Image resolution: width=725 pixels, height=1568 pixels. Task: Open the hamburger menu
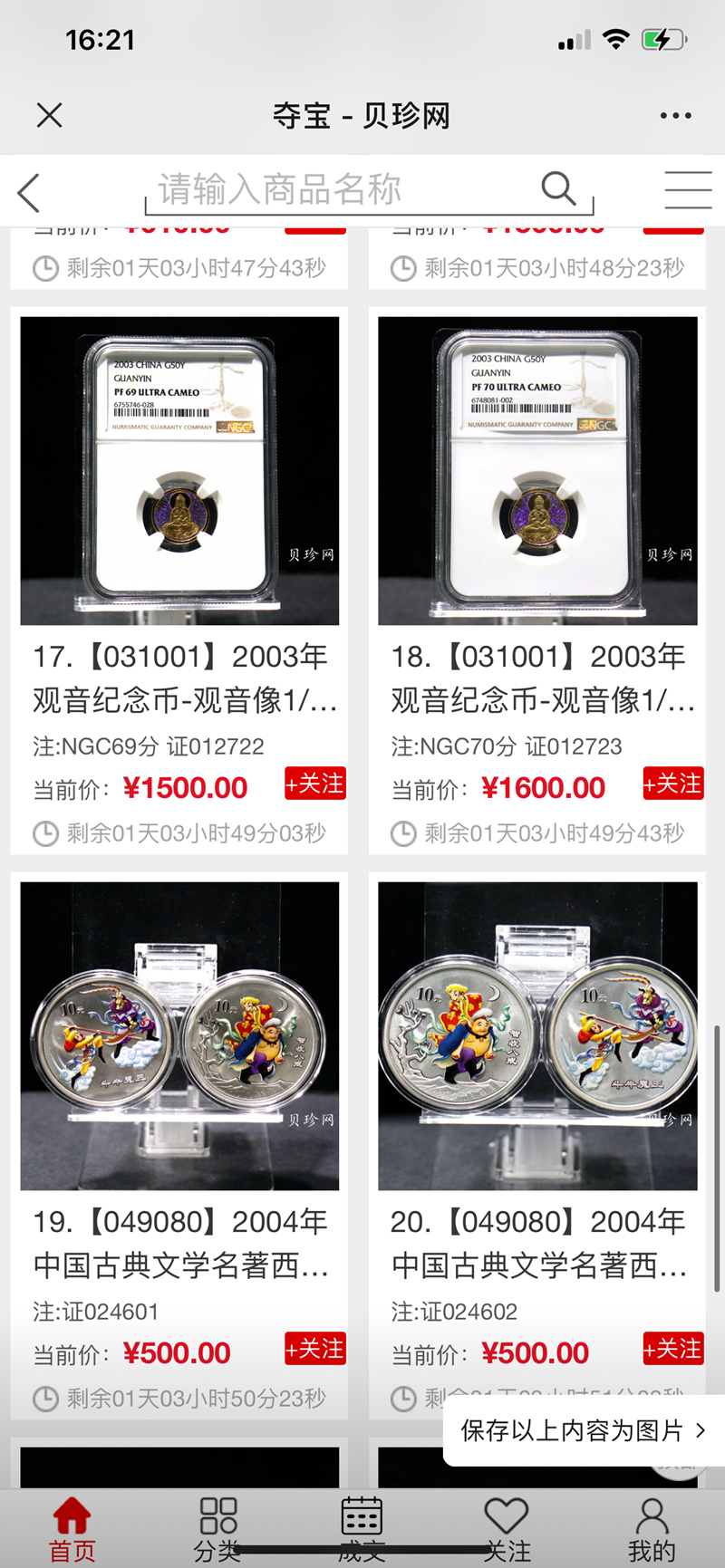pyautogui.click(x=688, y=190)
